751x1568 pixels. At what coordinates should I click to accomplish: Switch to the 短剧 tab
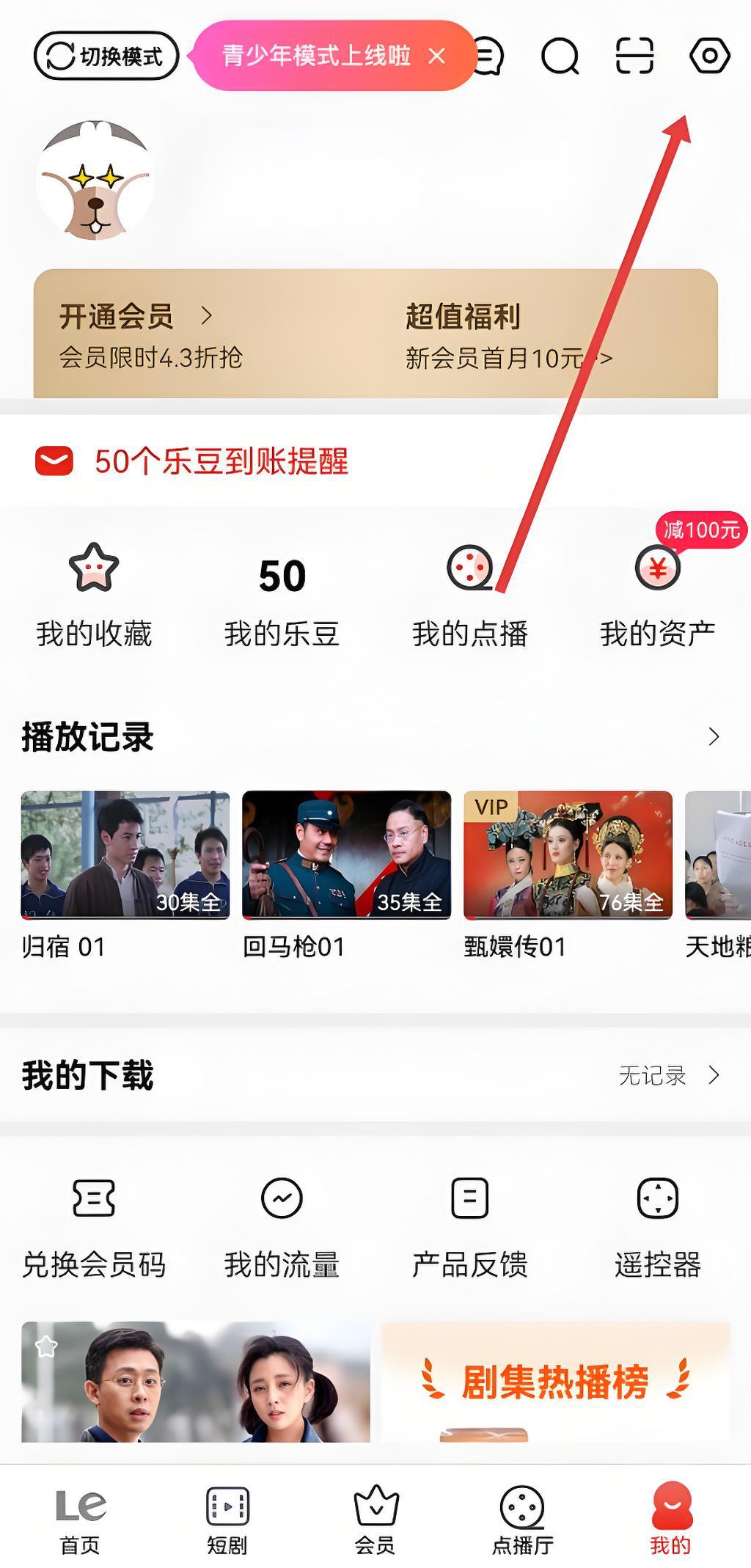[227, 1520]
